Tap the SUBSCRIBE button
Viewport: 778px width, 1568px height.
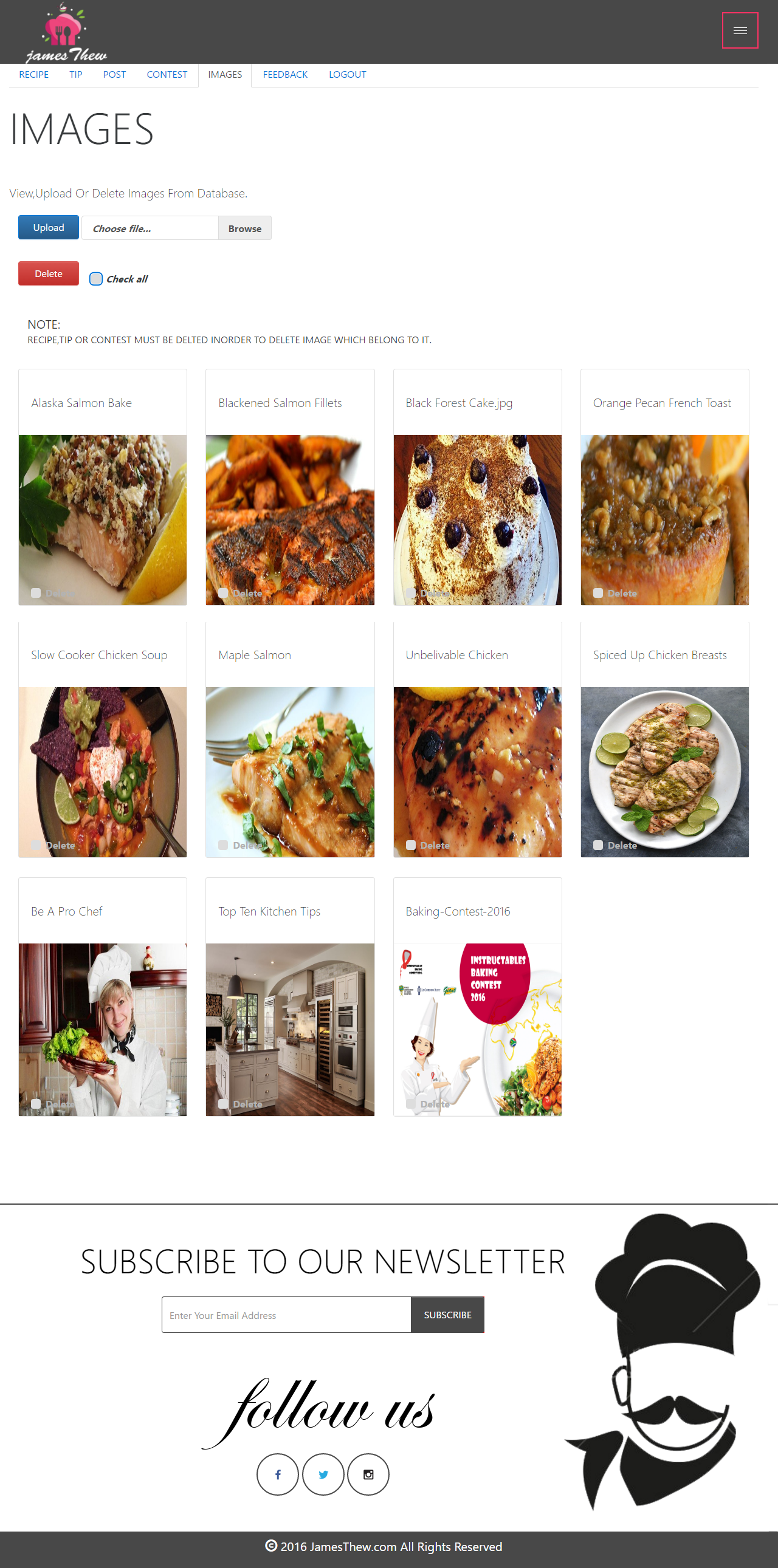(447, 1315)
